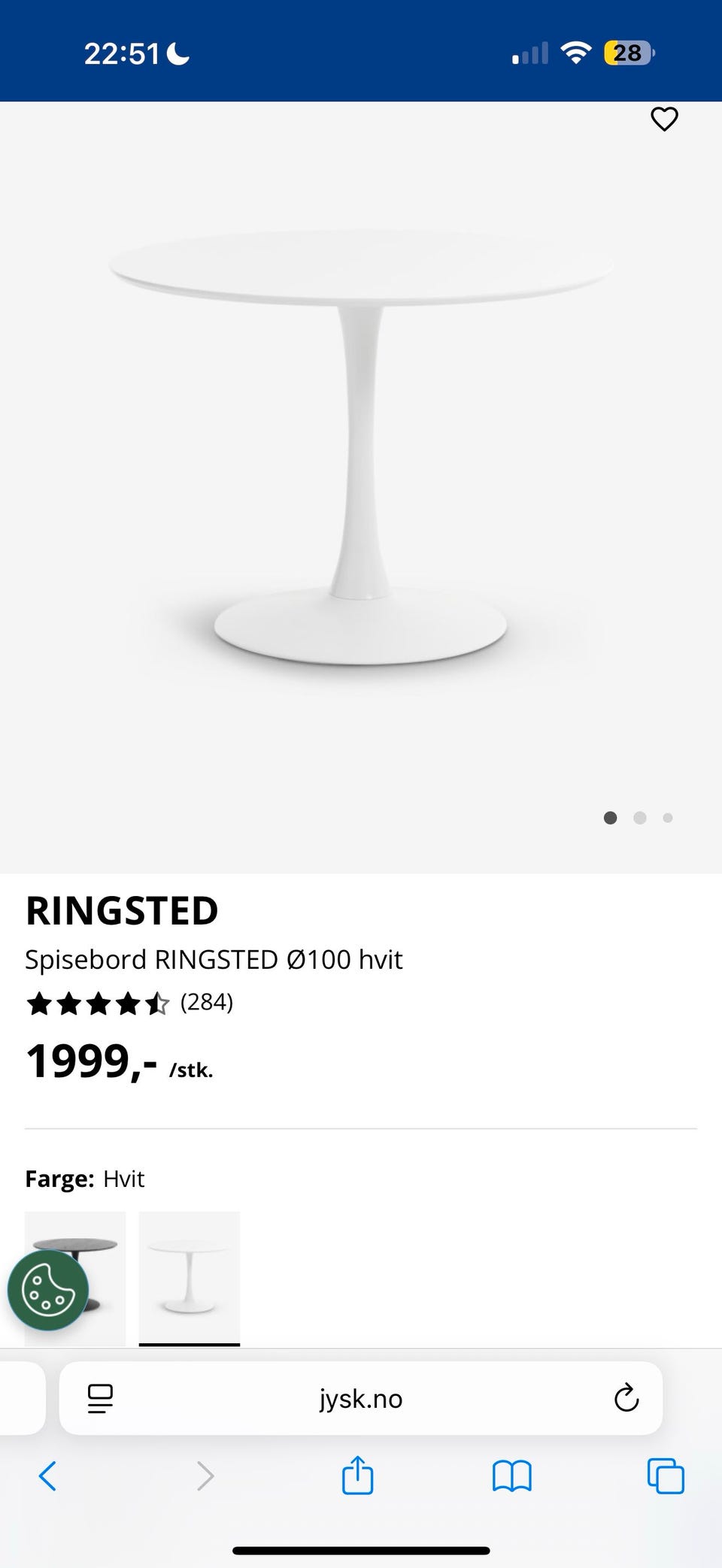Reload the jysk.no page

(x=626, y=1398)
